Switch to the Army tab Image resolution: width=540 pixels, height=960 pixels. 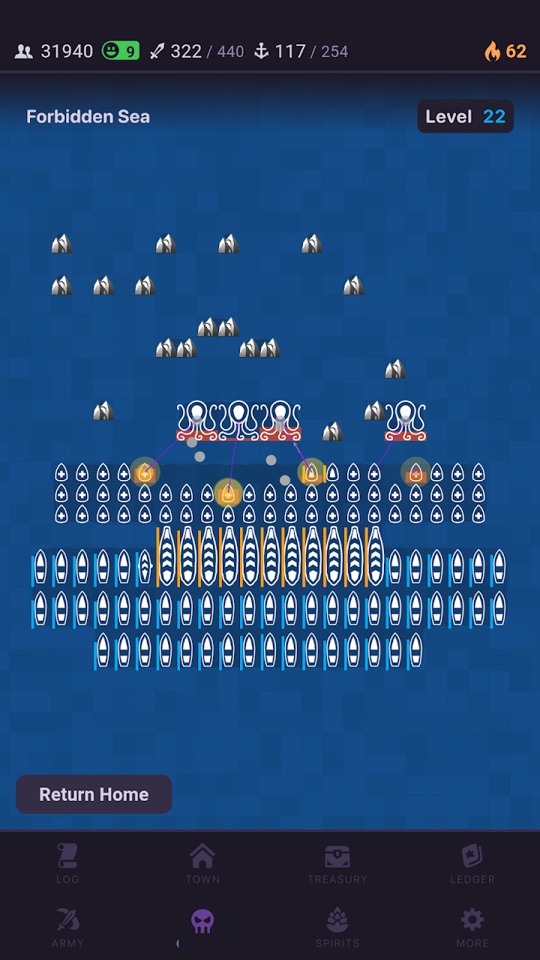pos(67,928)
